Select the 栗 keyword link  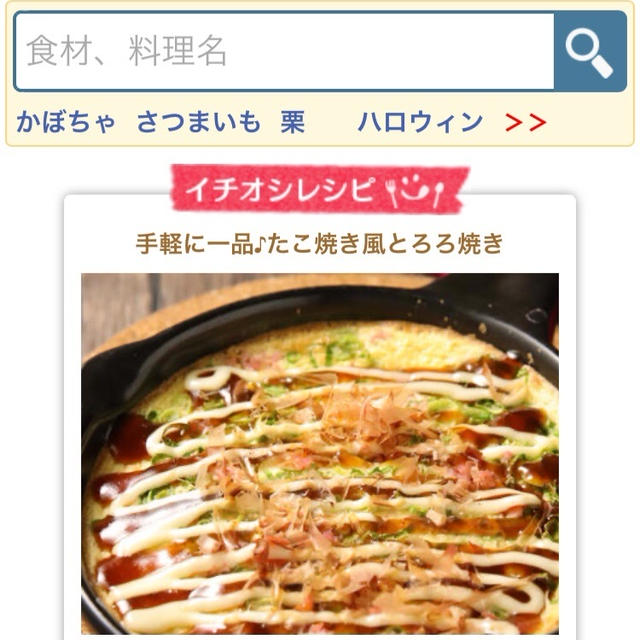[x=292, y=123]
